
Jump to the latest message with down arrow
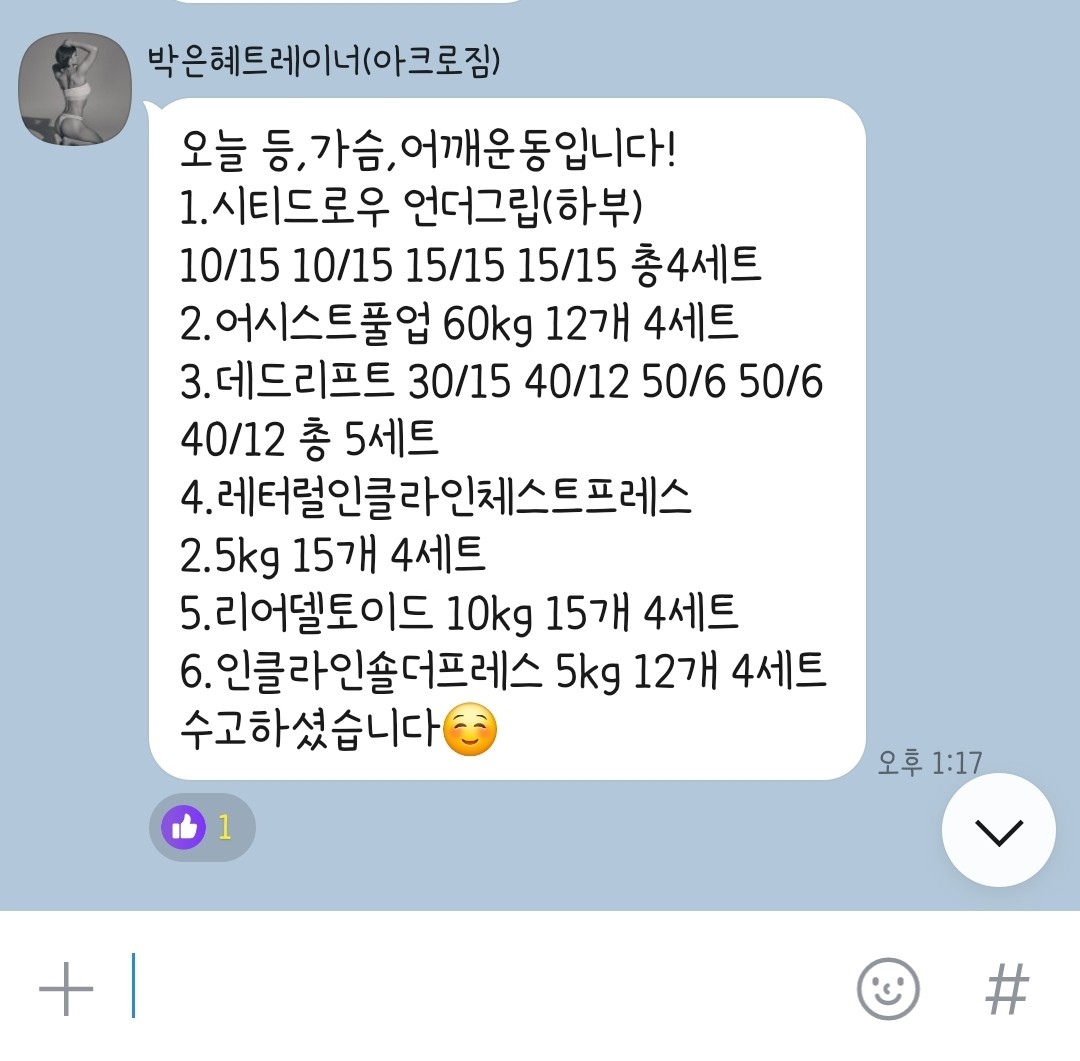(x=998, y=829)
